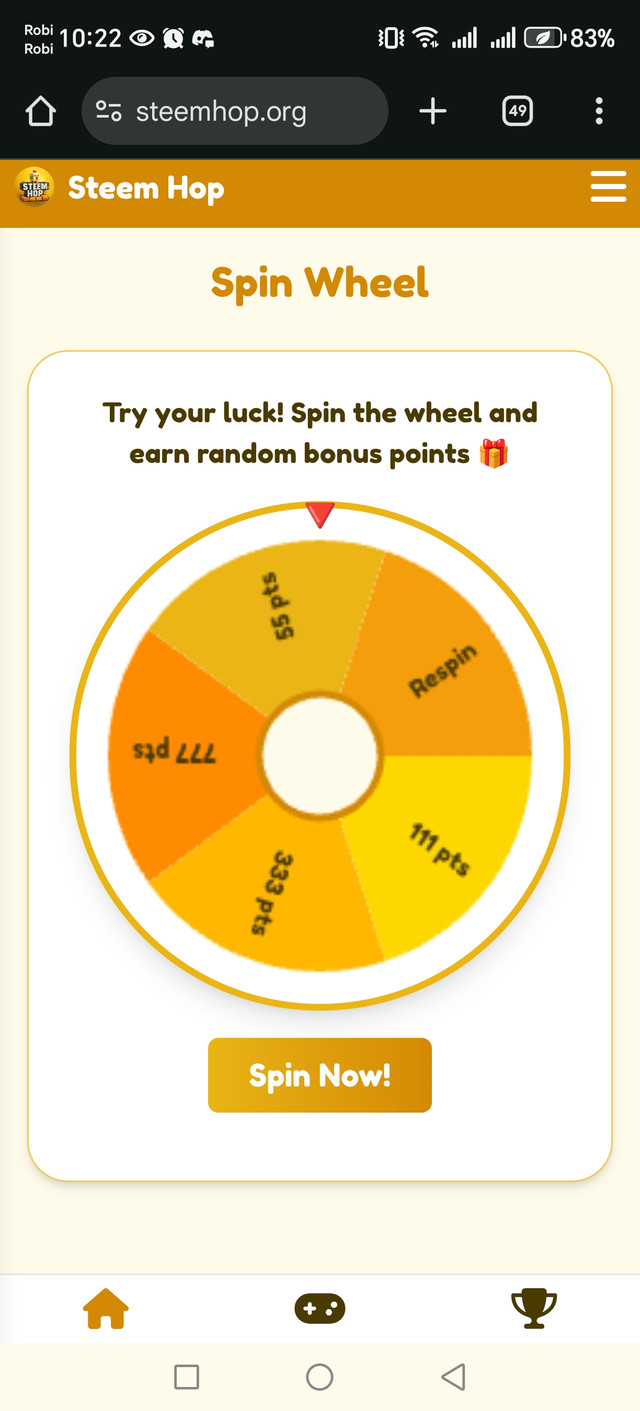Go to the browser home page
The width and height of the screenshot is (640, 1411).
pyautogui.click(x=40, y=112)
